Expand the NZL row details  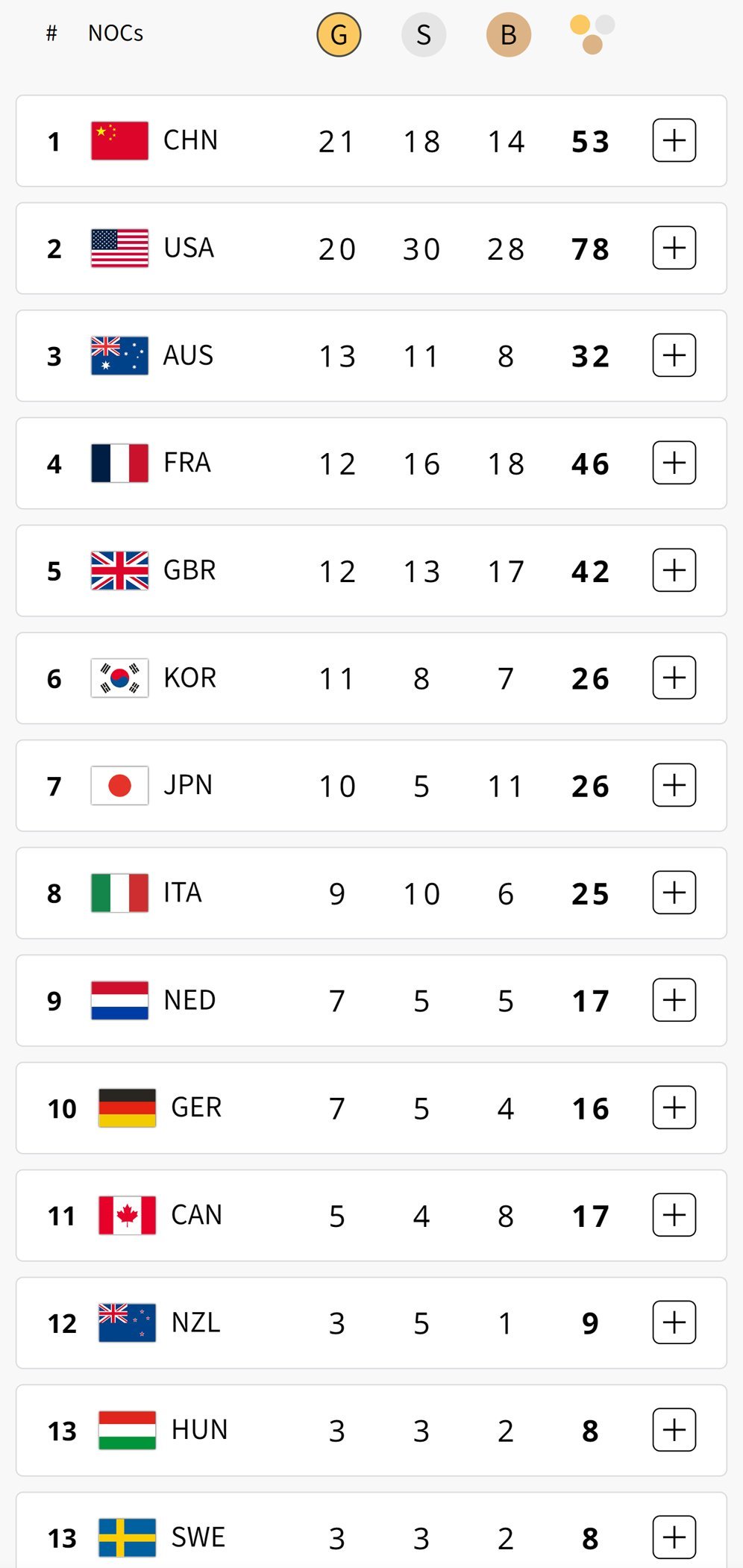pyautogui.click(x=674, y=1322)
